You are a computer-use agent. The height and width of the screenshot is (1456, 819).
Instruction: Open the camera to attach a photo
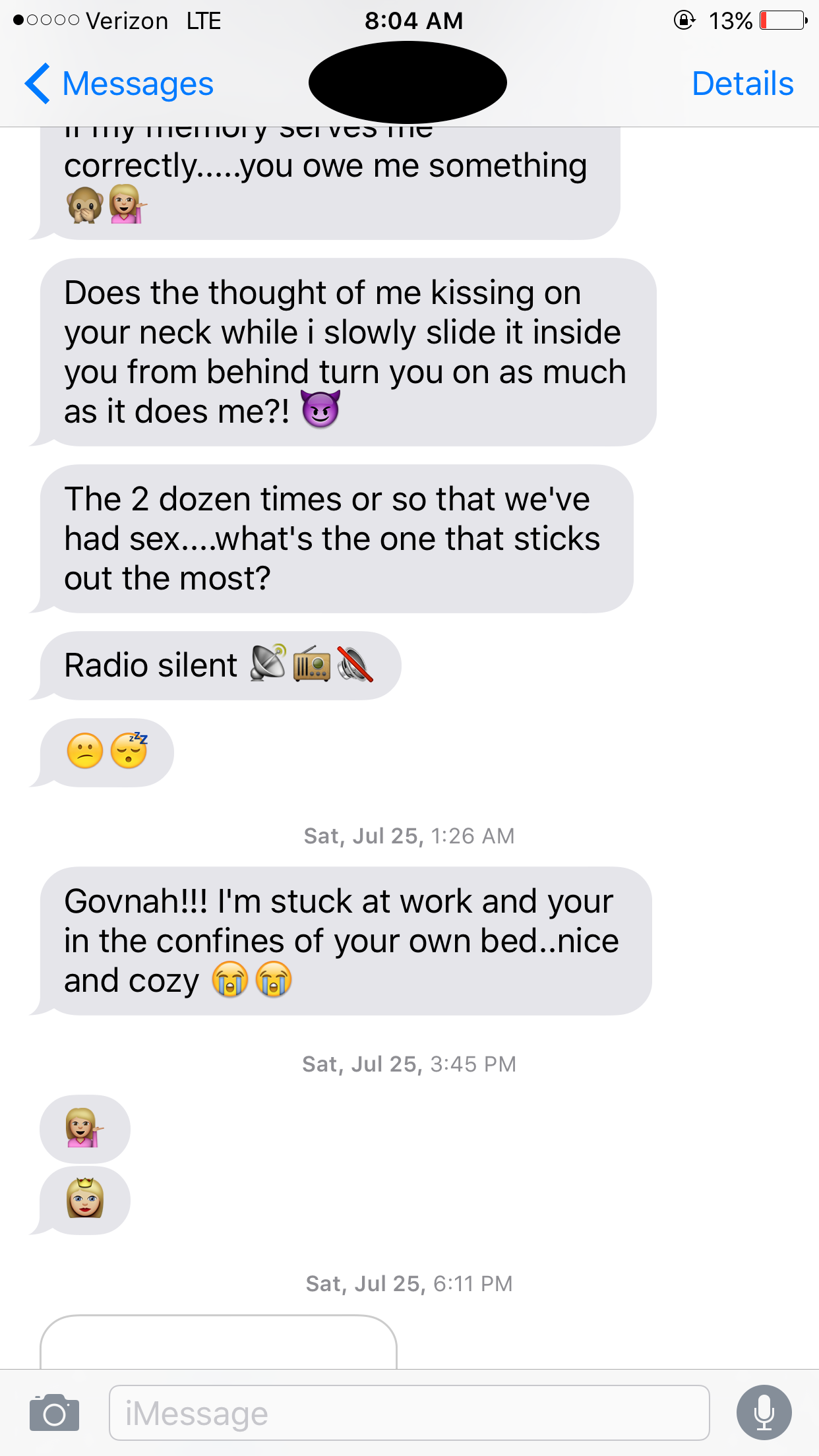pyautogui.click(x=54, y=1412)
